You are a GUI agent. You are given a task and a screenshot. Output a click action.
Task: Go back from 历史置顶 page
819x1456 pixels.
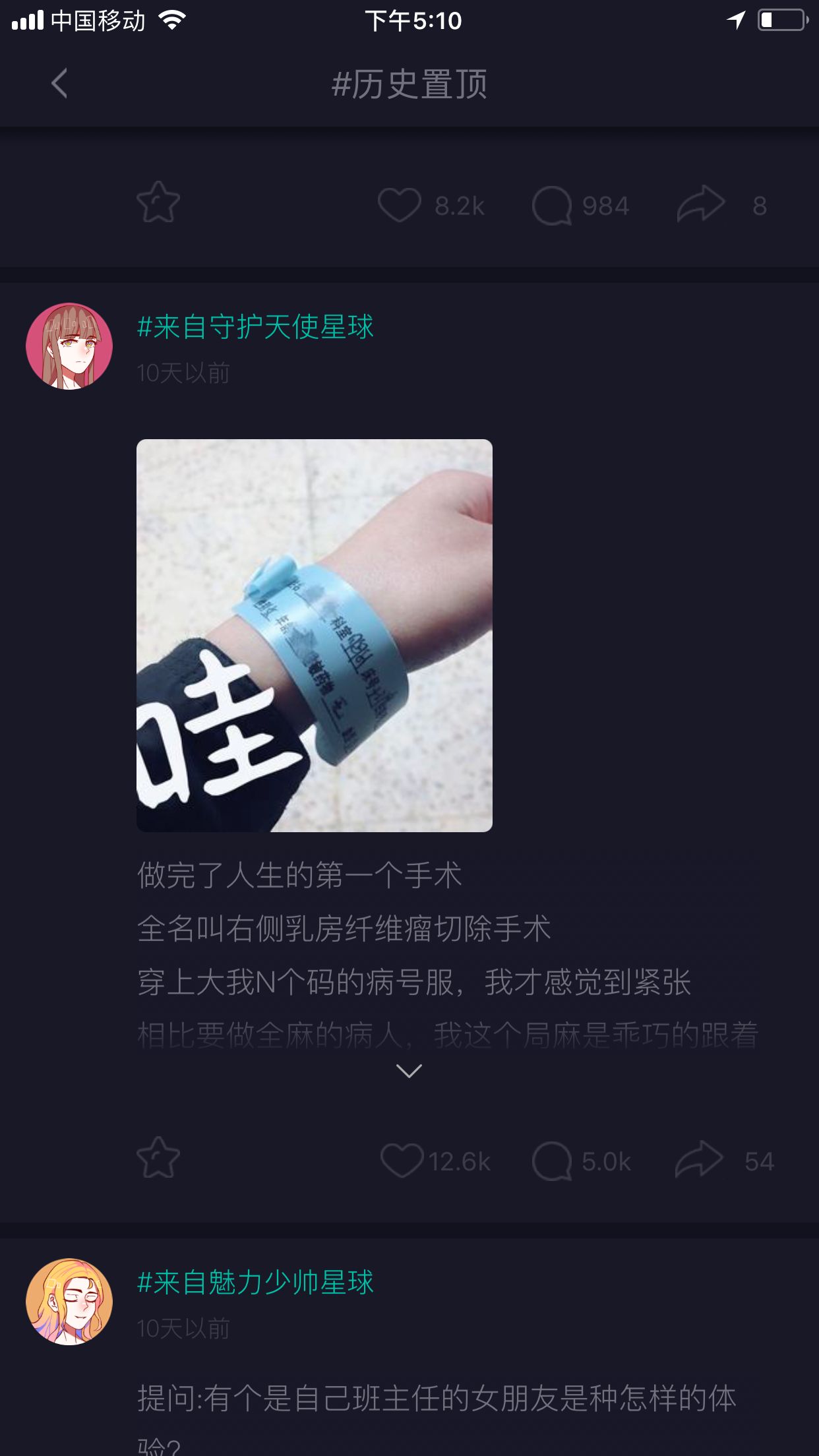click(59, 84)
